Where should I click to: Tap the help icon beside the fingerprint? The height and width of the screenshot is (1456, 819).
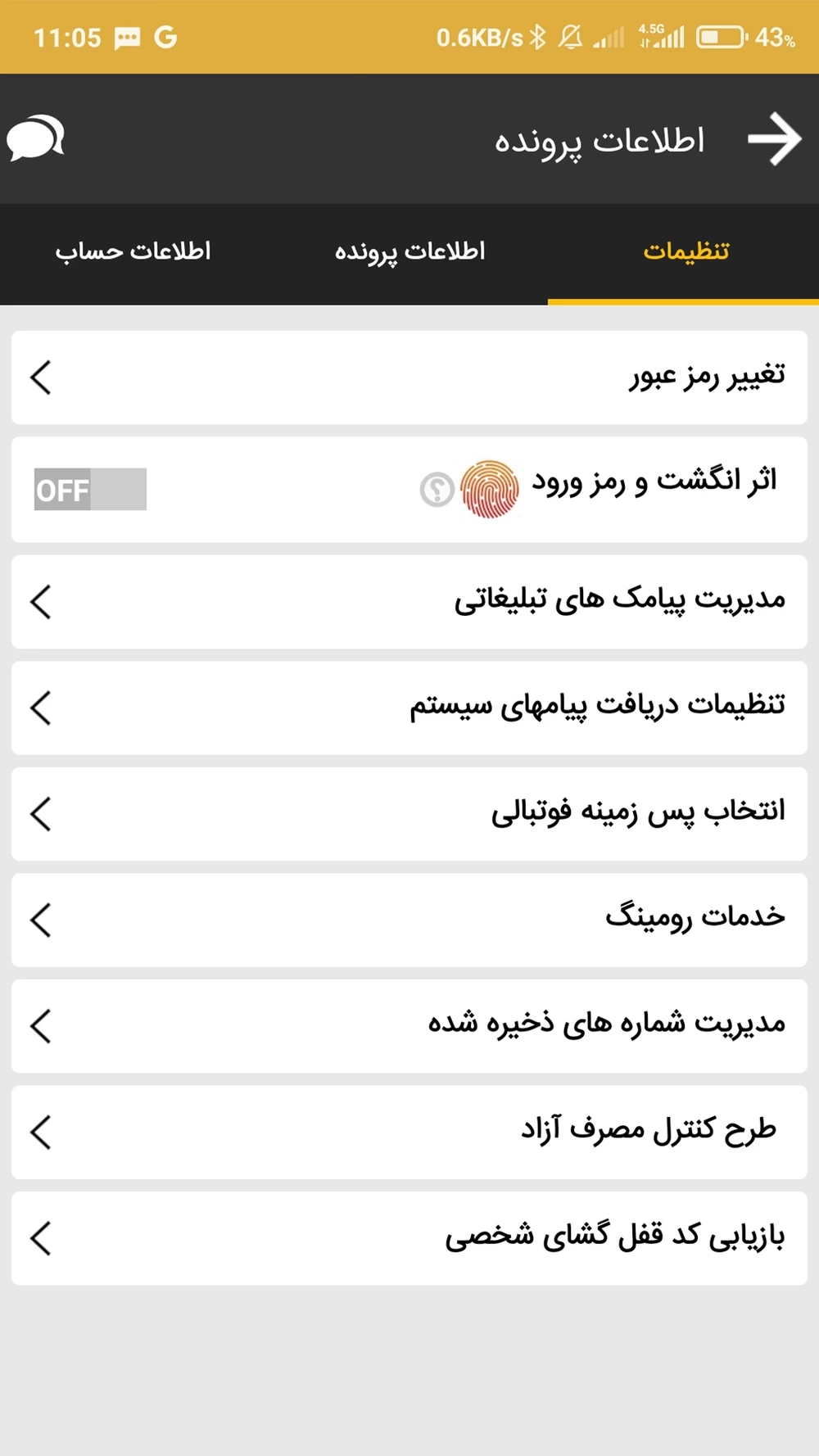[x=437, y=490]
